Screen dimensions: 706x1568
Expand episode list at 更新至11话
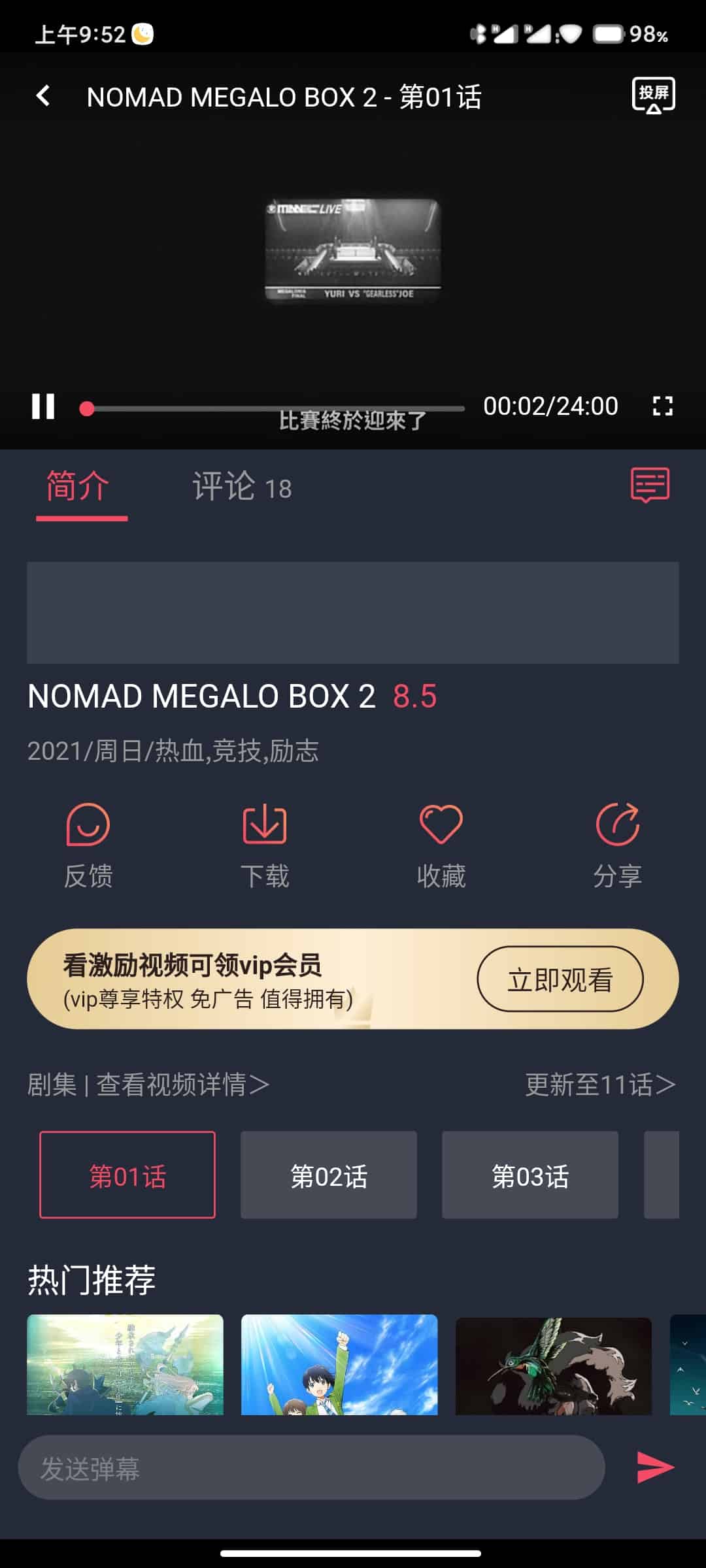599,1085
